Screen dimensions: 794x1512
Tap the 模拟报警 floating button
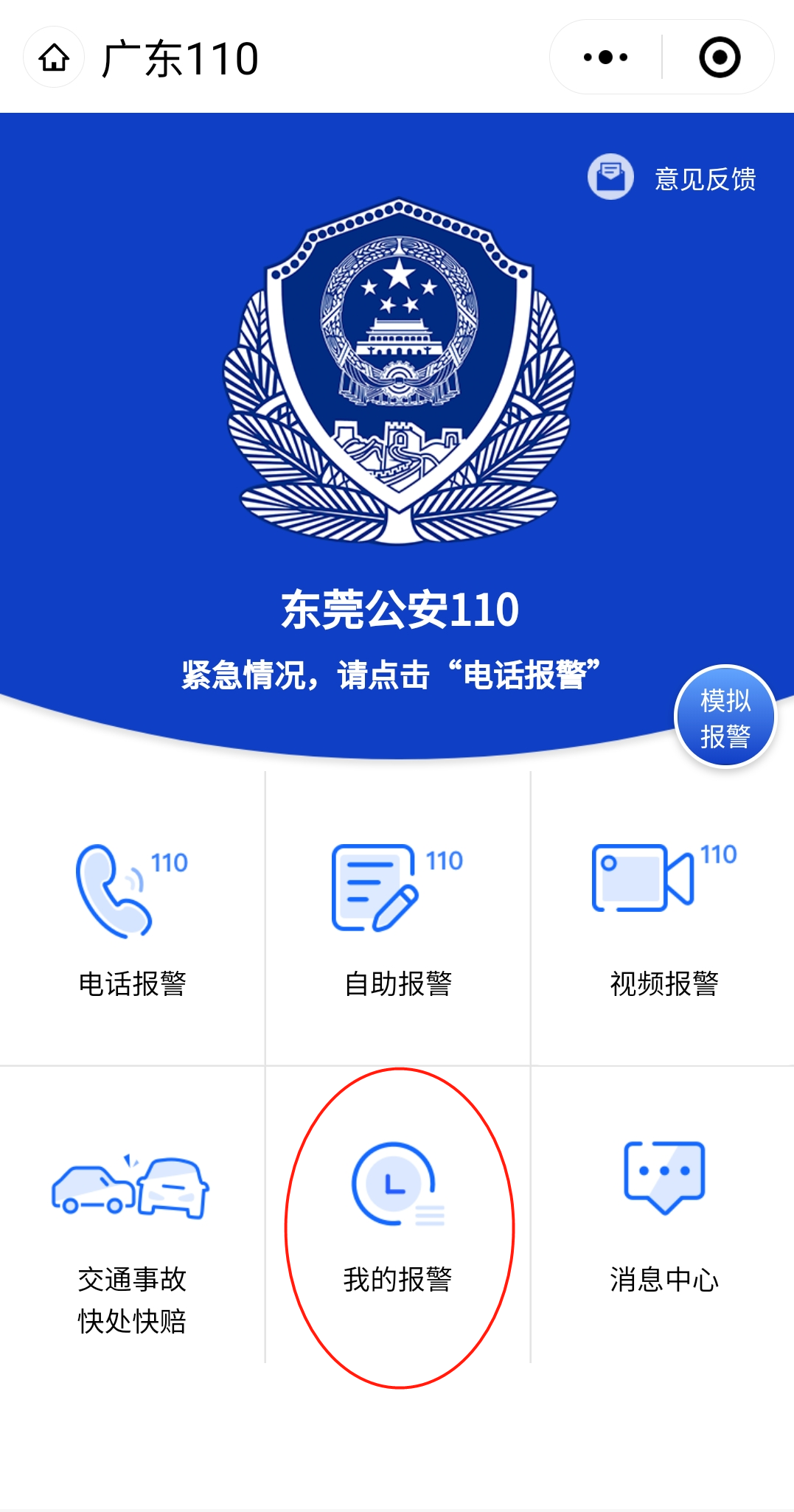coord(725,717)
